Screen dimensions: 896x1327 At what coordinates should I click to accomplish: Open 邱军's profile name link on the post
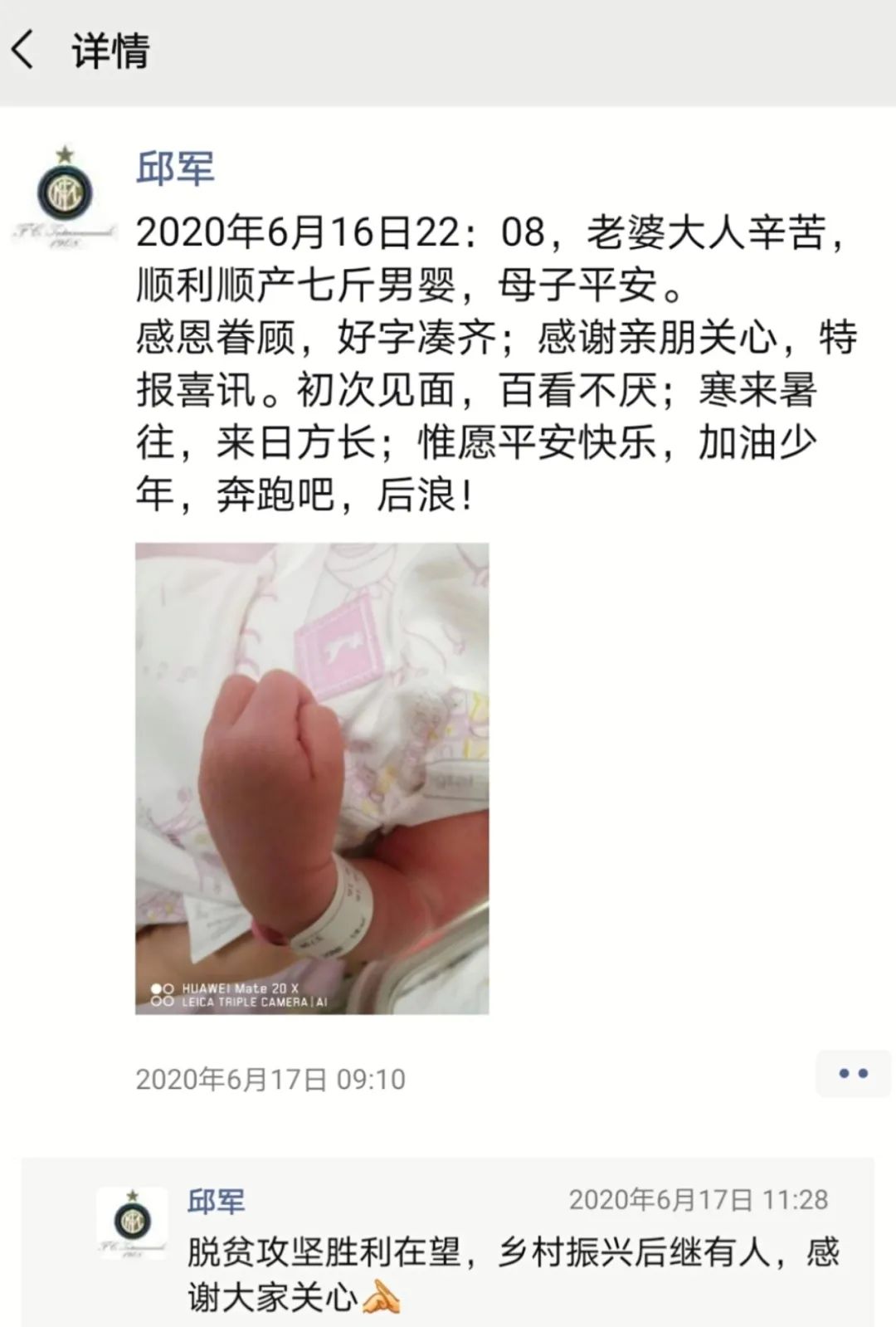coord(175,168)
